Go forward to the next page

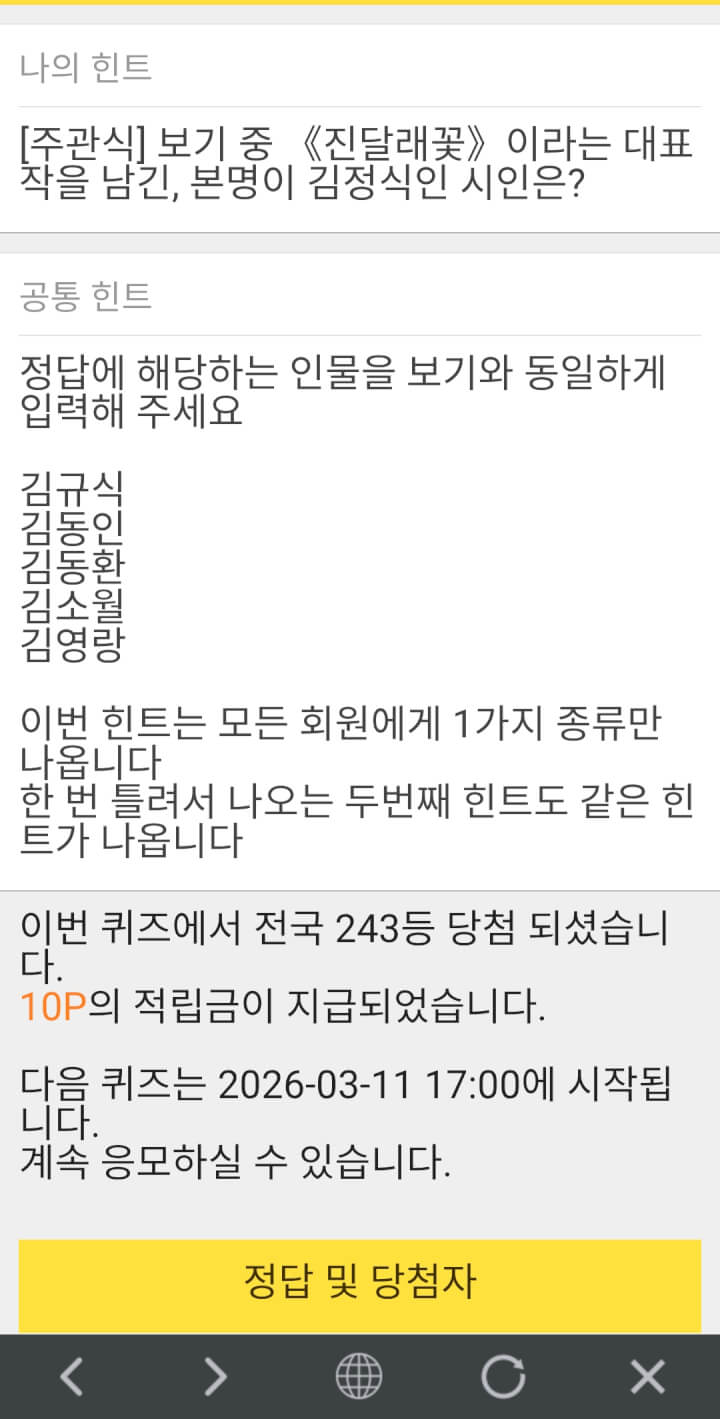[215, 1377]
